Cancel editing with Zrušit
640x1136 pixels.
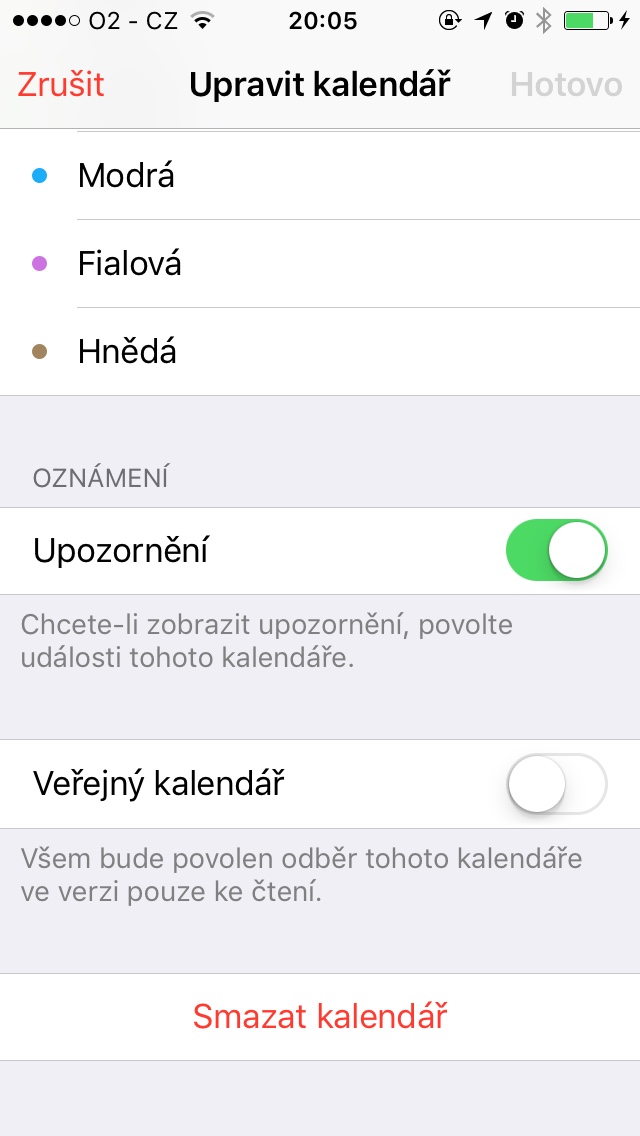[61, 85]
